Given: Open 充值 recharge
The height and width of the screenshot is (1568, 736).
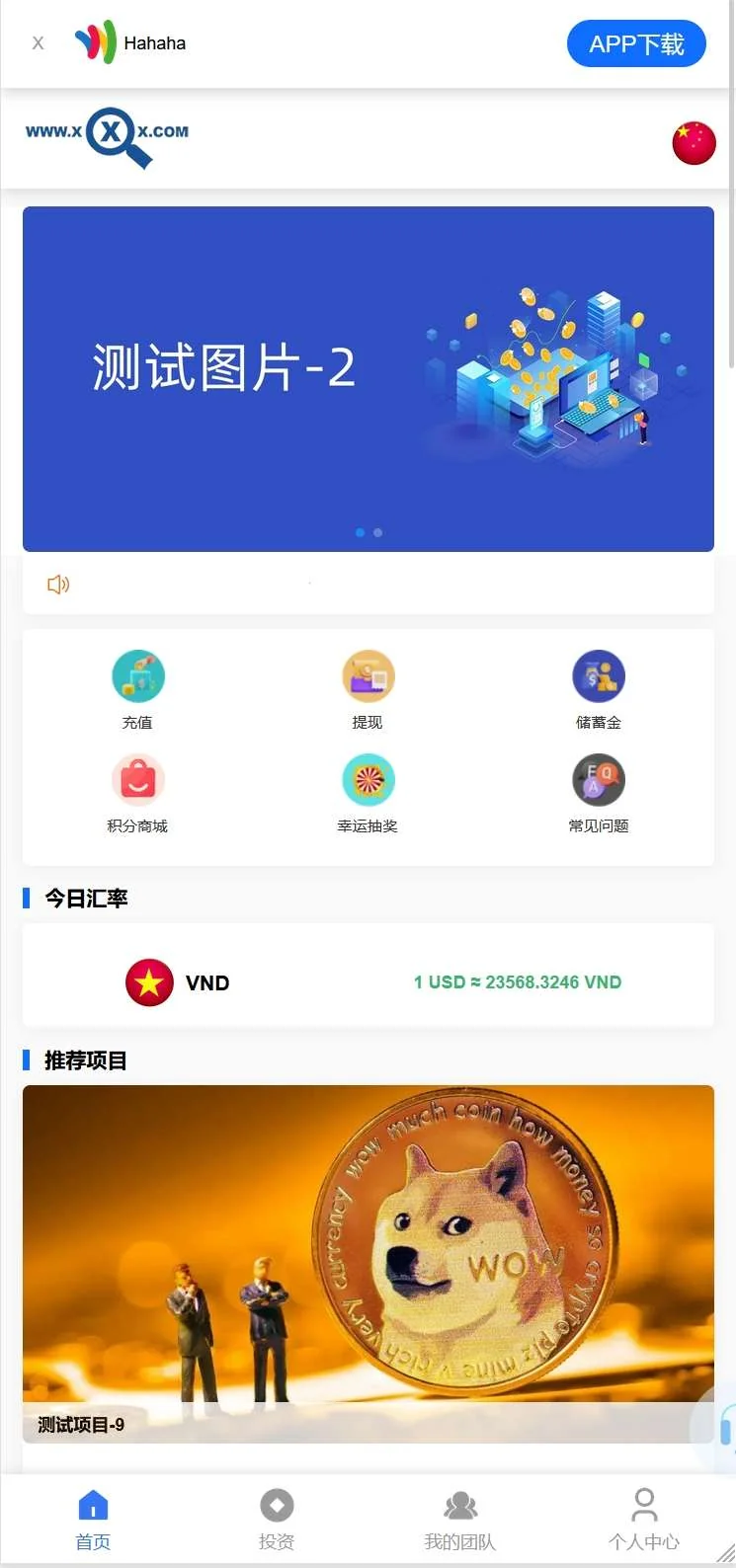Looking at the screenshot, I should pos(137,689).
